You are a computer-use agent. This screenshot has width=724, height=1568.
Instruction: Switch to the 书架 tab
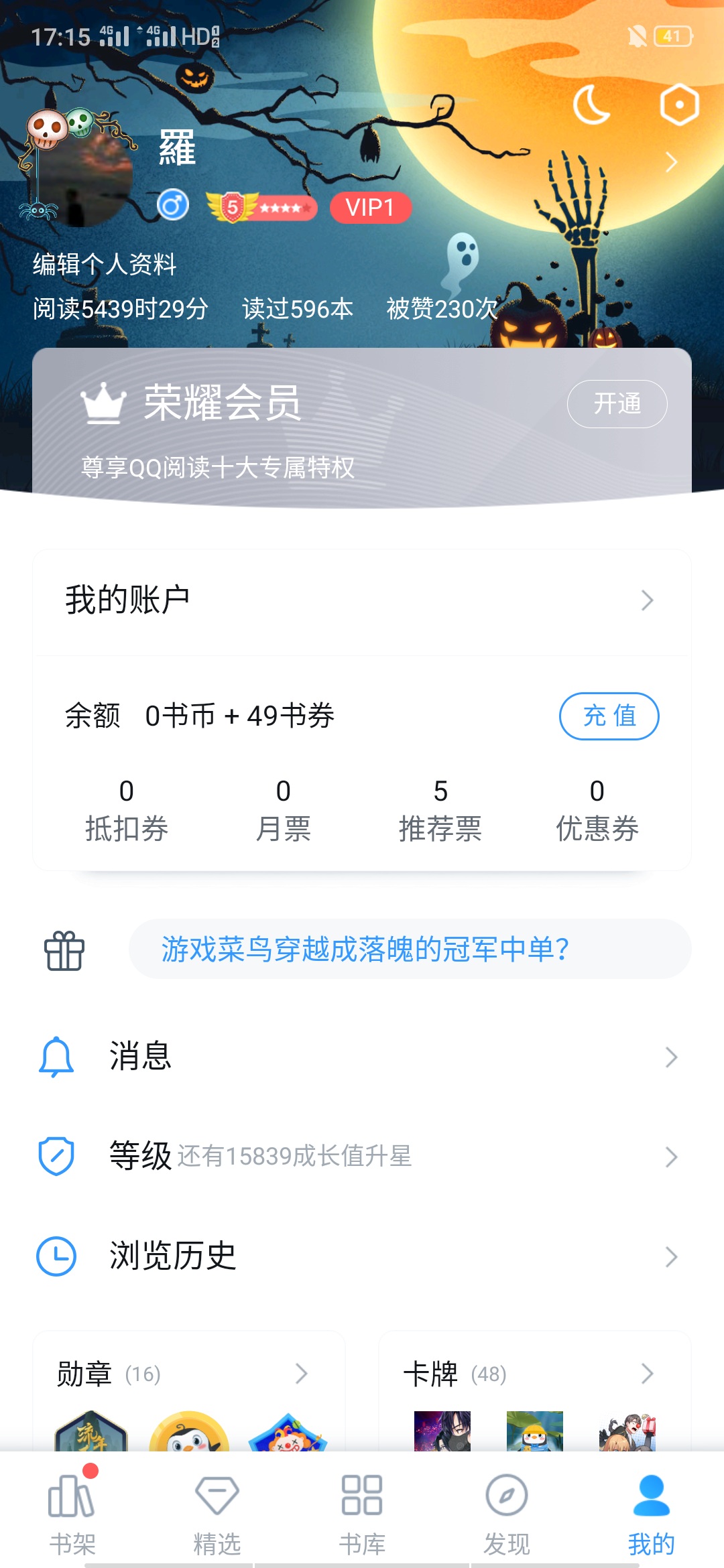(x=72, y=1514)
